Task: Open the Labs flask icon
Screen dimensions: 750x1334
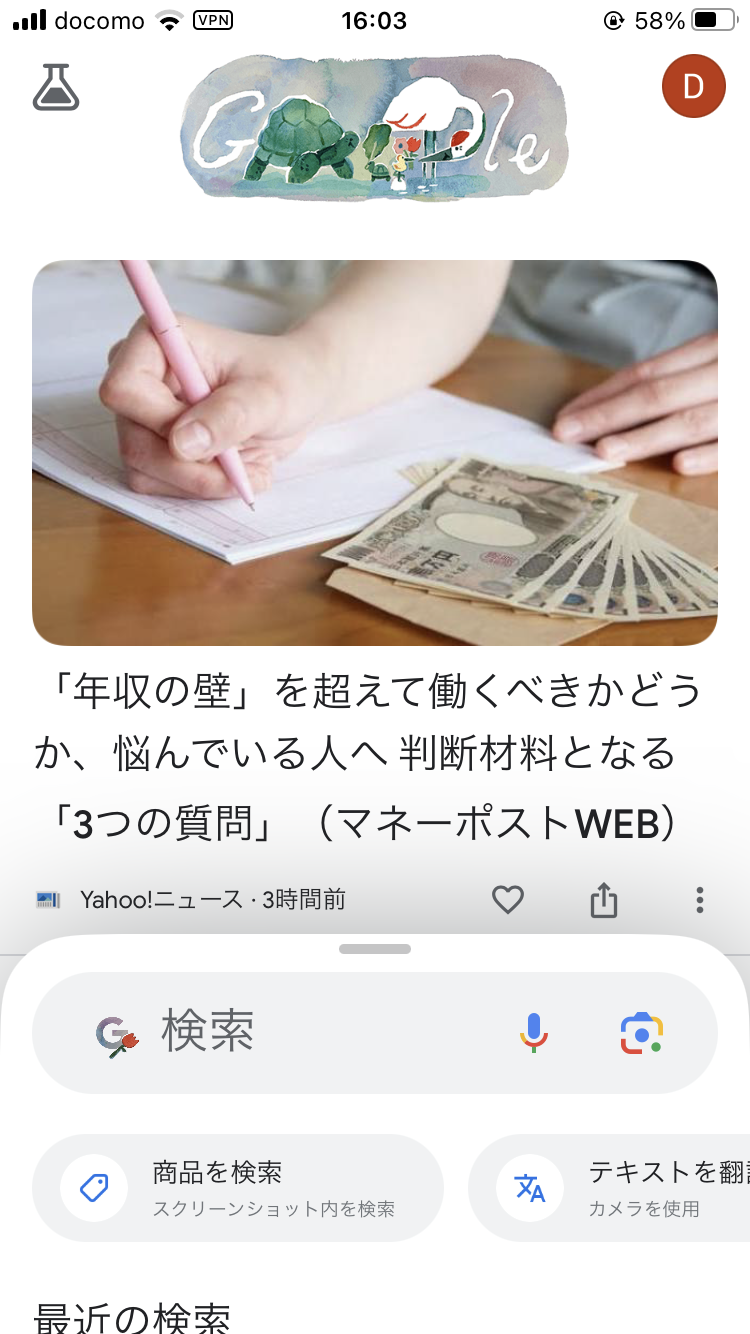Action: (56, 88)
